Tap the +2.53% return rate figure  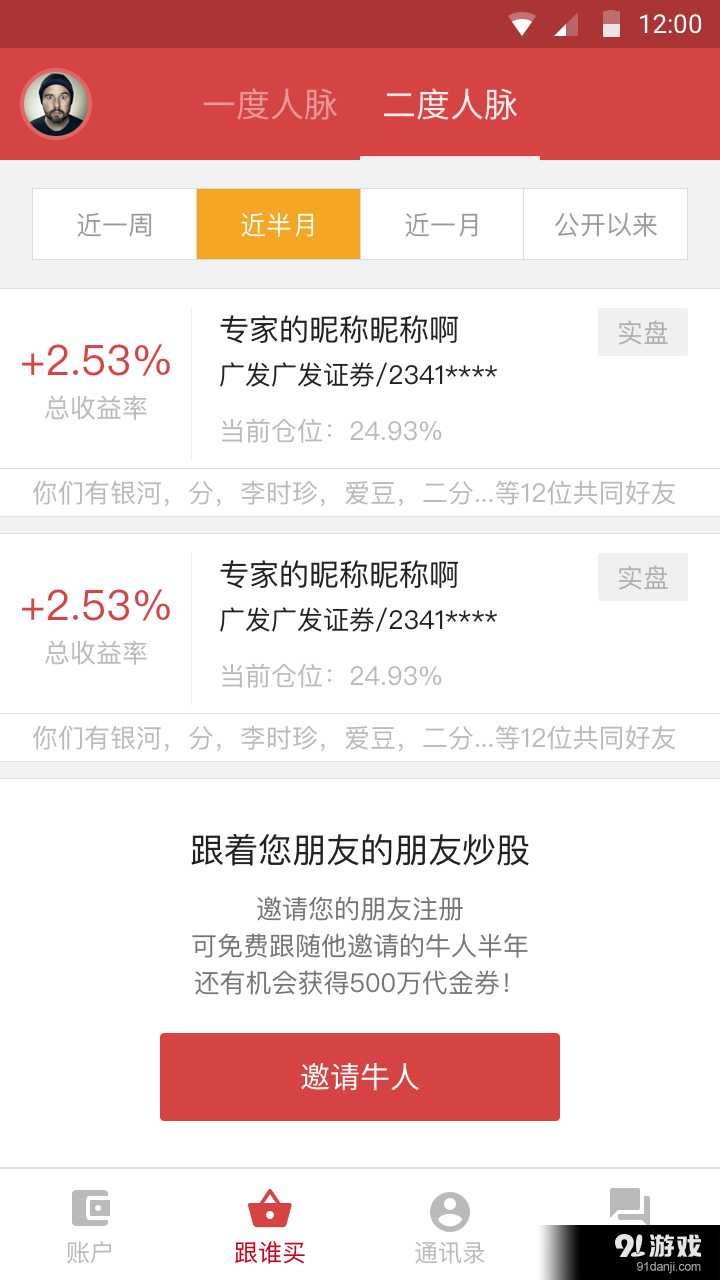pos(95,361)
